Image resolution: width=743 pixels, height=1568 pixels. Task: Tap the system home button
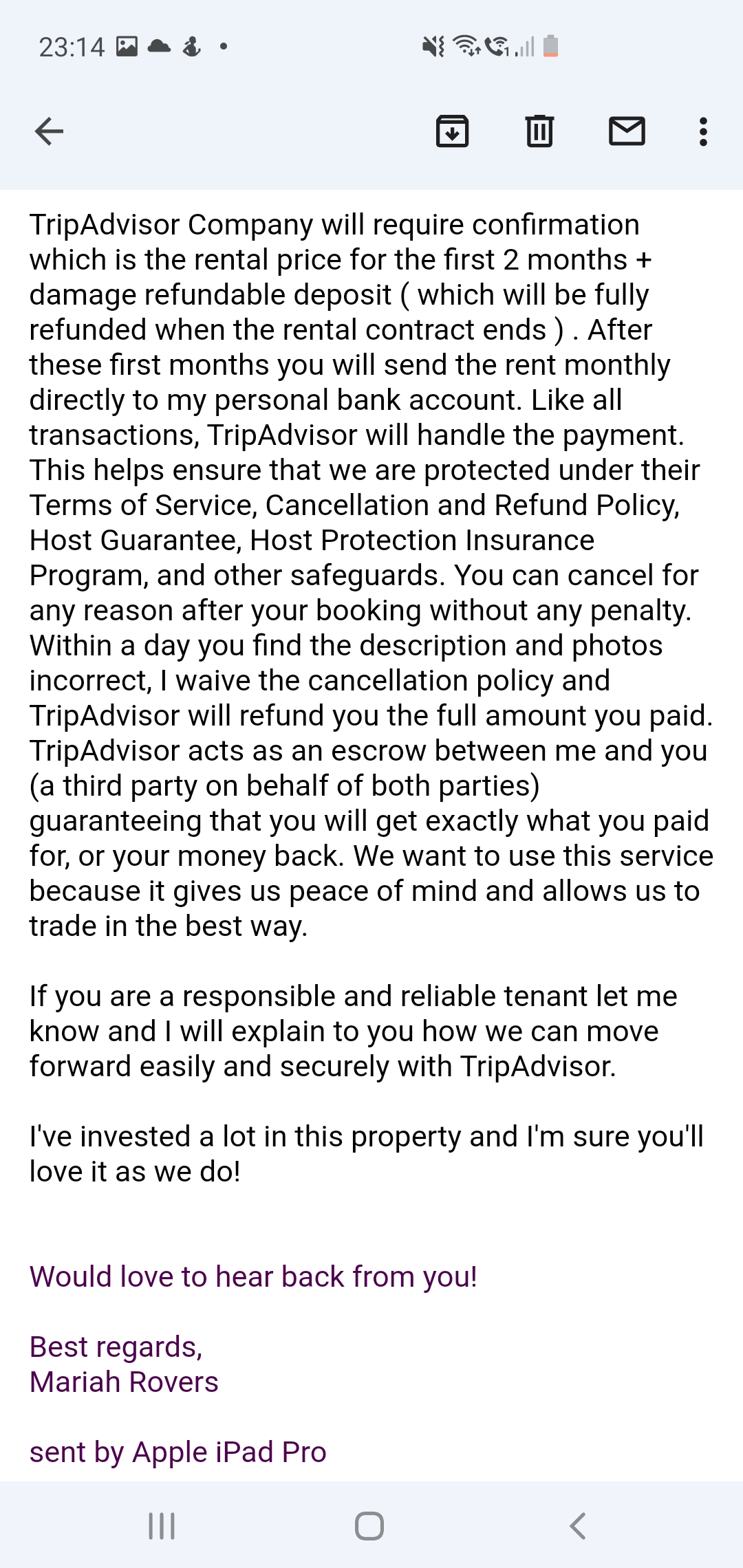[369, 1526]
